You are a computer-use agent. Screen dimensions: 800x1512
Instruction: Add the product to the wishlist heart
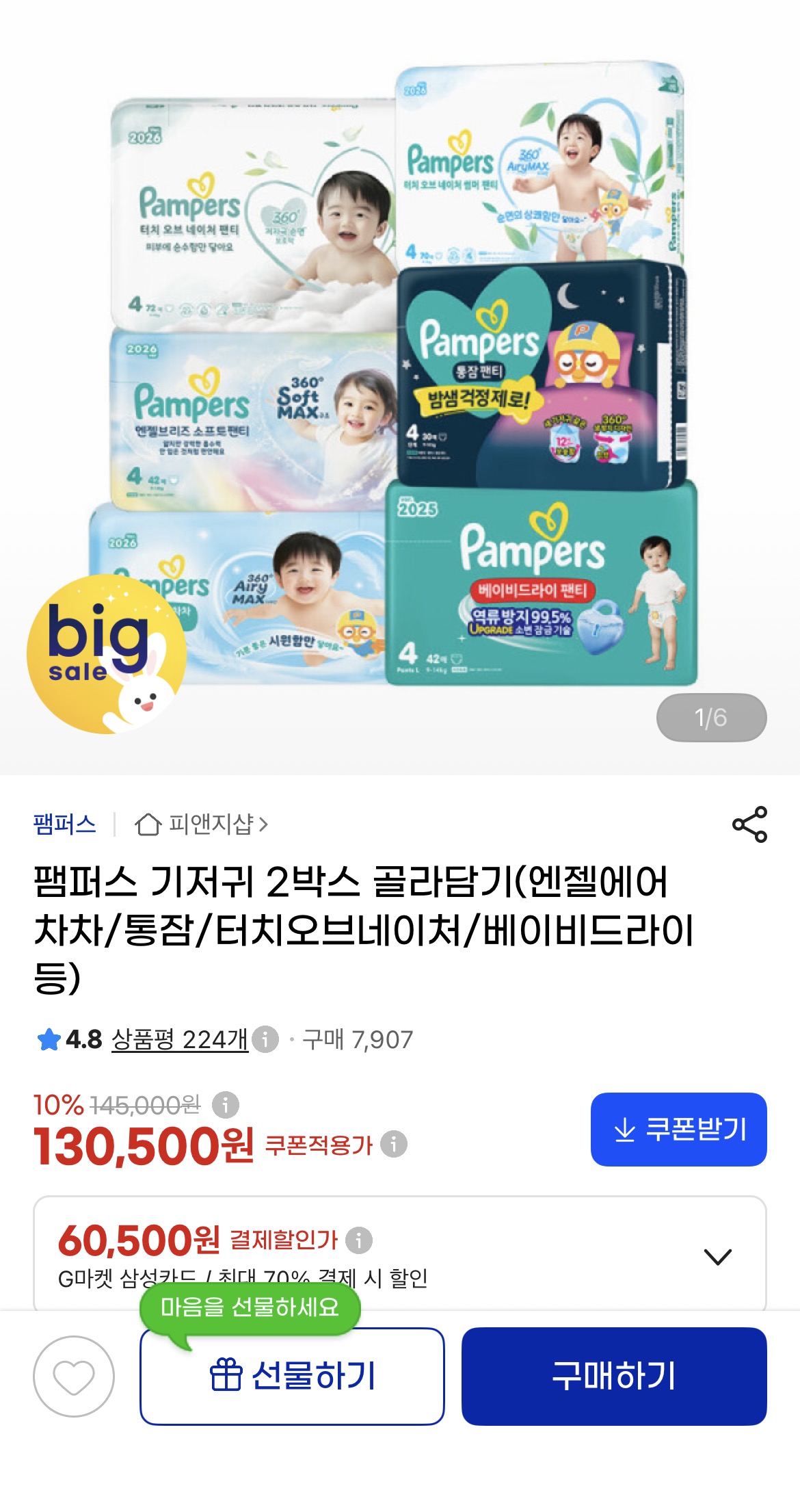point(74,1377)
